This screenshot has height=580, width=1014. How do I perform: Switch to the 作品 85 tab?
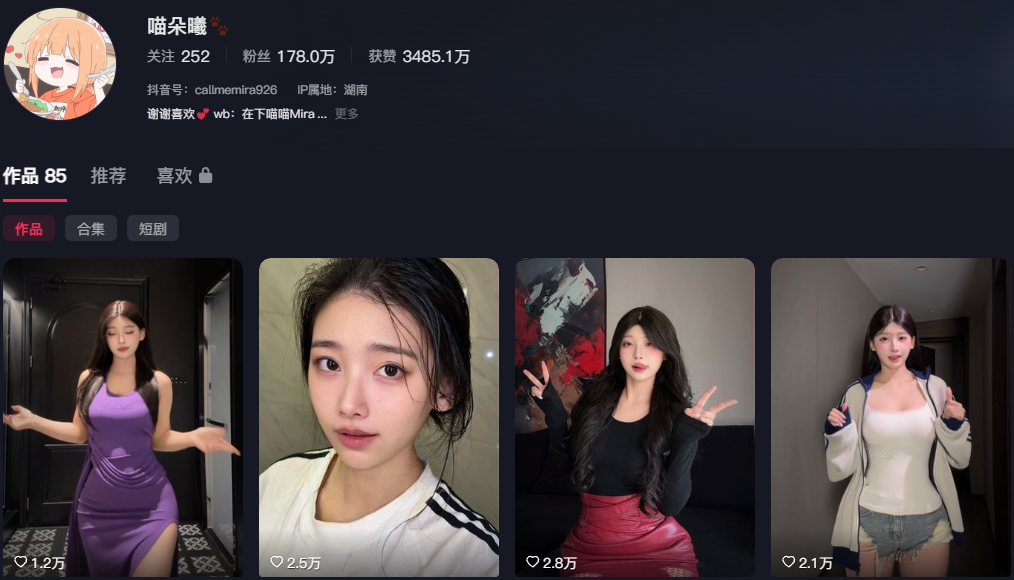(x=35, y=176)
